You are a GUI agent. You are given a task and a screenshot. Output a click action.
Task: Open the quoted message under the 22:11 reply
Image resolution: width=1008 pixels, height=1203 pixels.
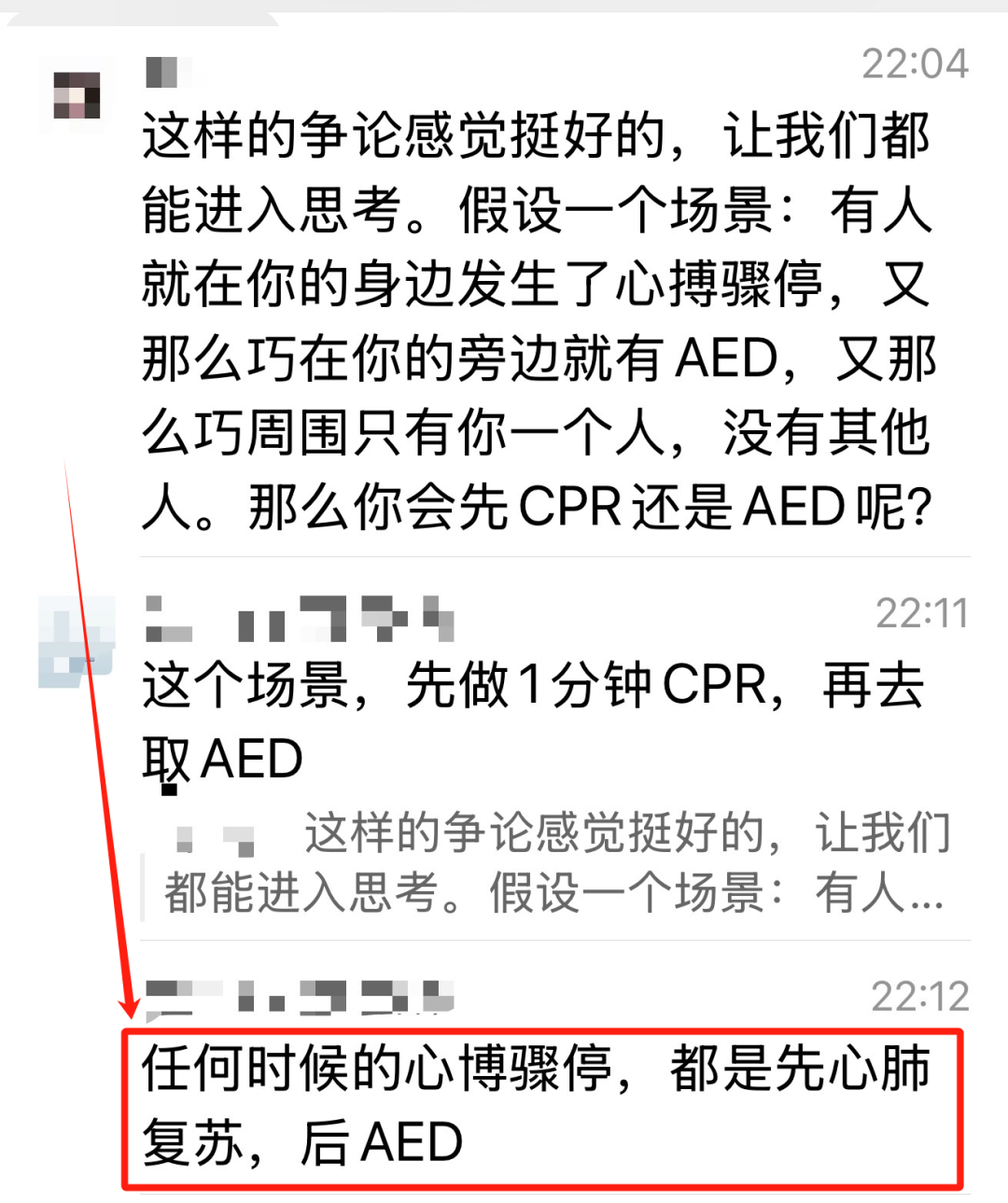coord(555,863)
